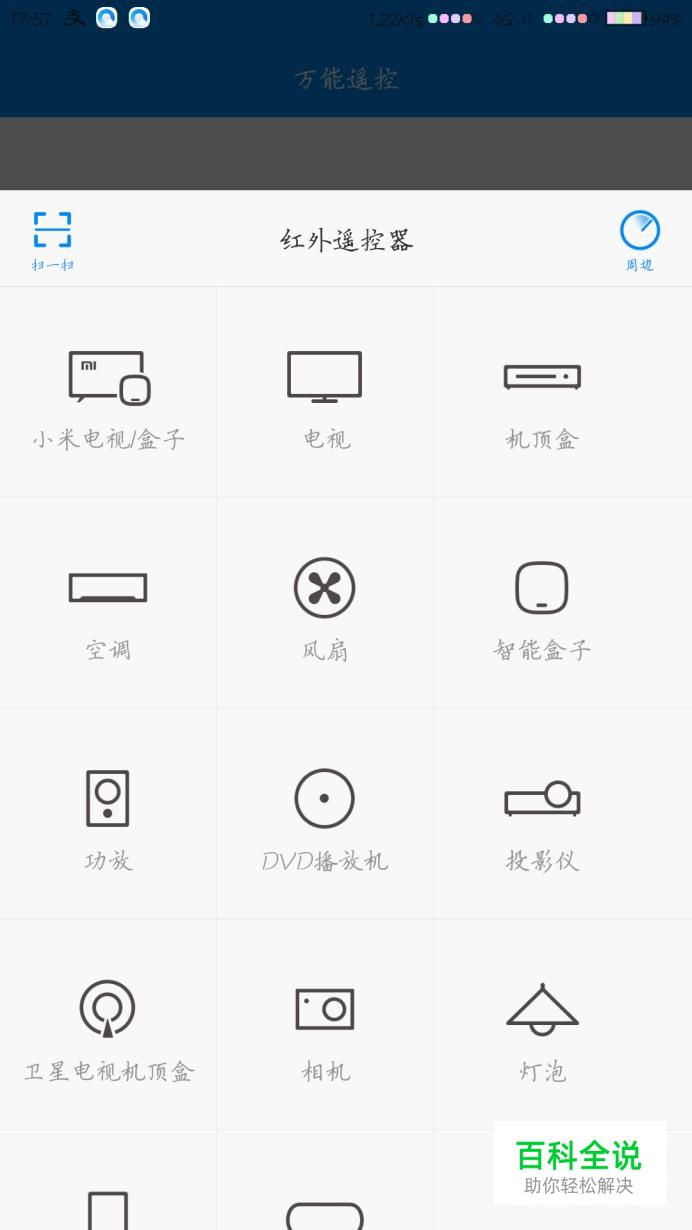Select 卫星电视机顶盒 device type
Screen dimensions: 692x1230
tap(108, 1025)
